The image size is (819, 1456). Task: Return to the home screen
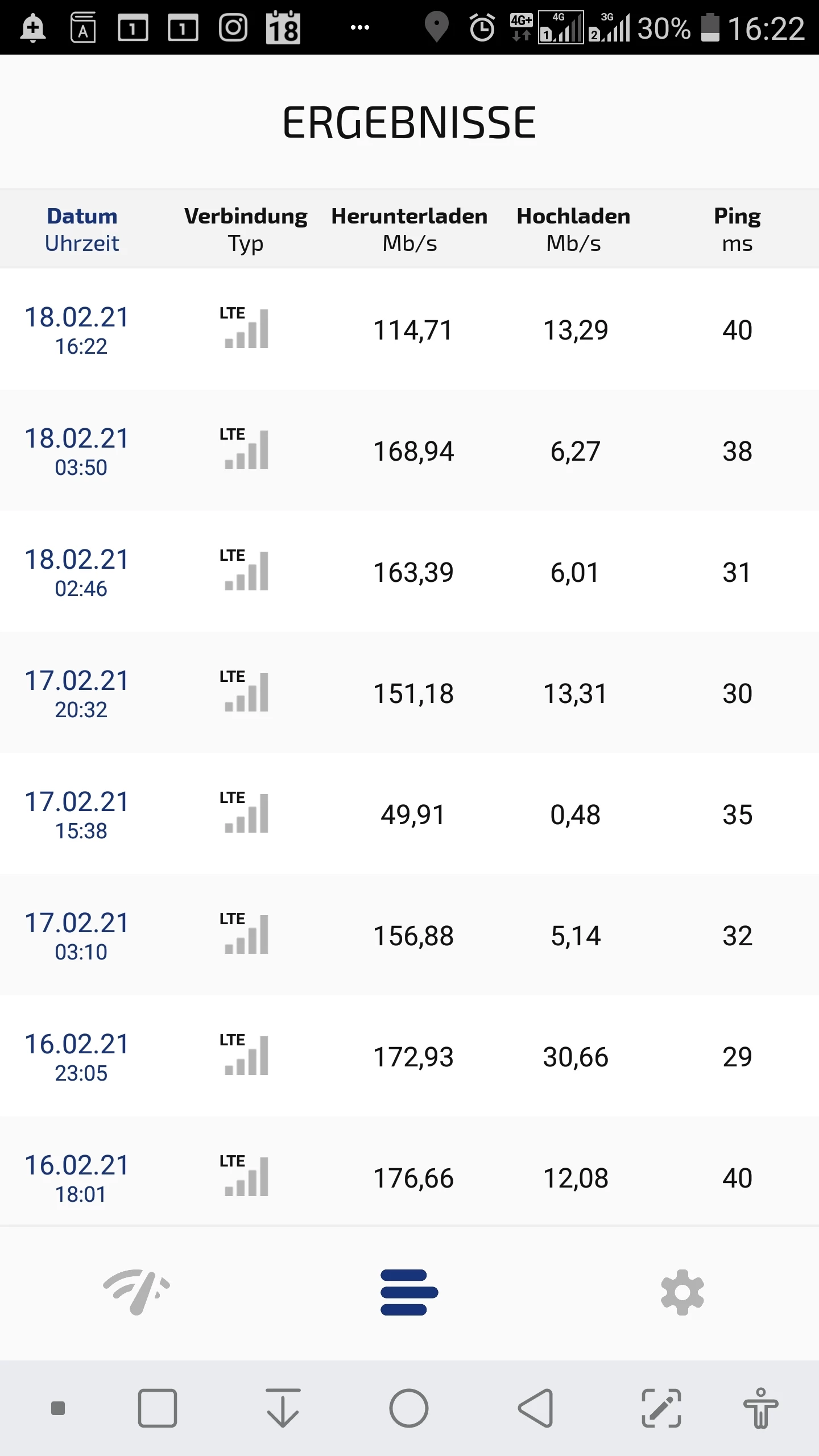tap(408, 1408)
